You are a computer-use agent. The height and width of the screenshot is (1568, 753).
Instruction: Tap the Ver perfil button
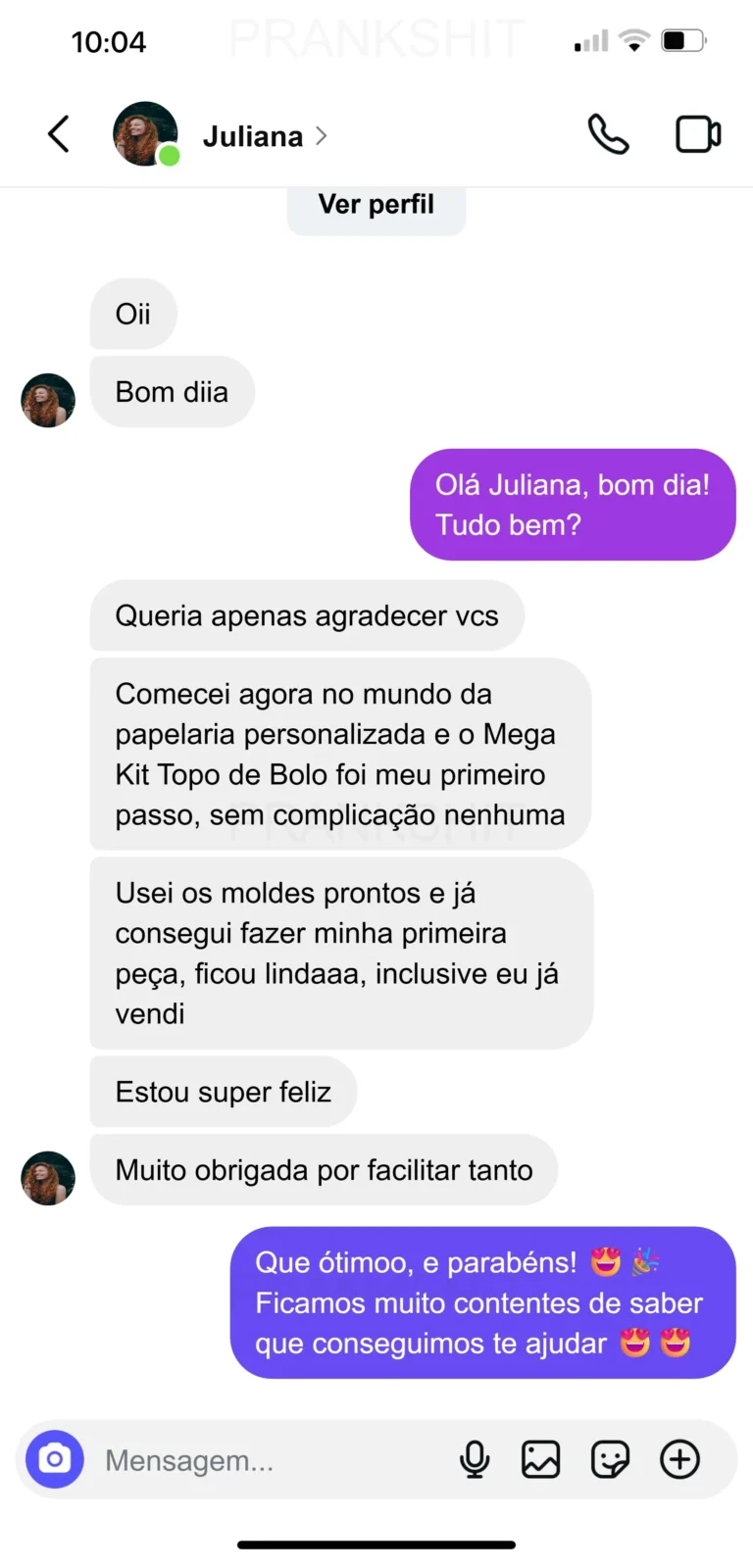click(x=376, y=205)
